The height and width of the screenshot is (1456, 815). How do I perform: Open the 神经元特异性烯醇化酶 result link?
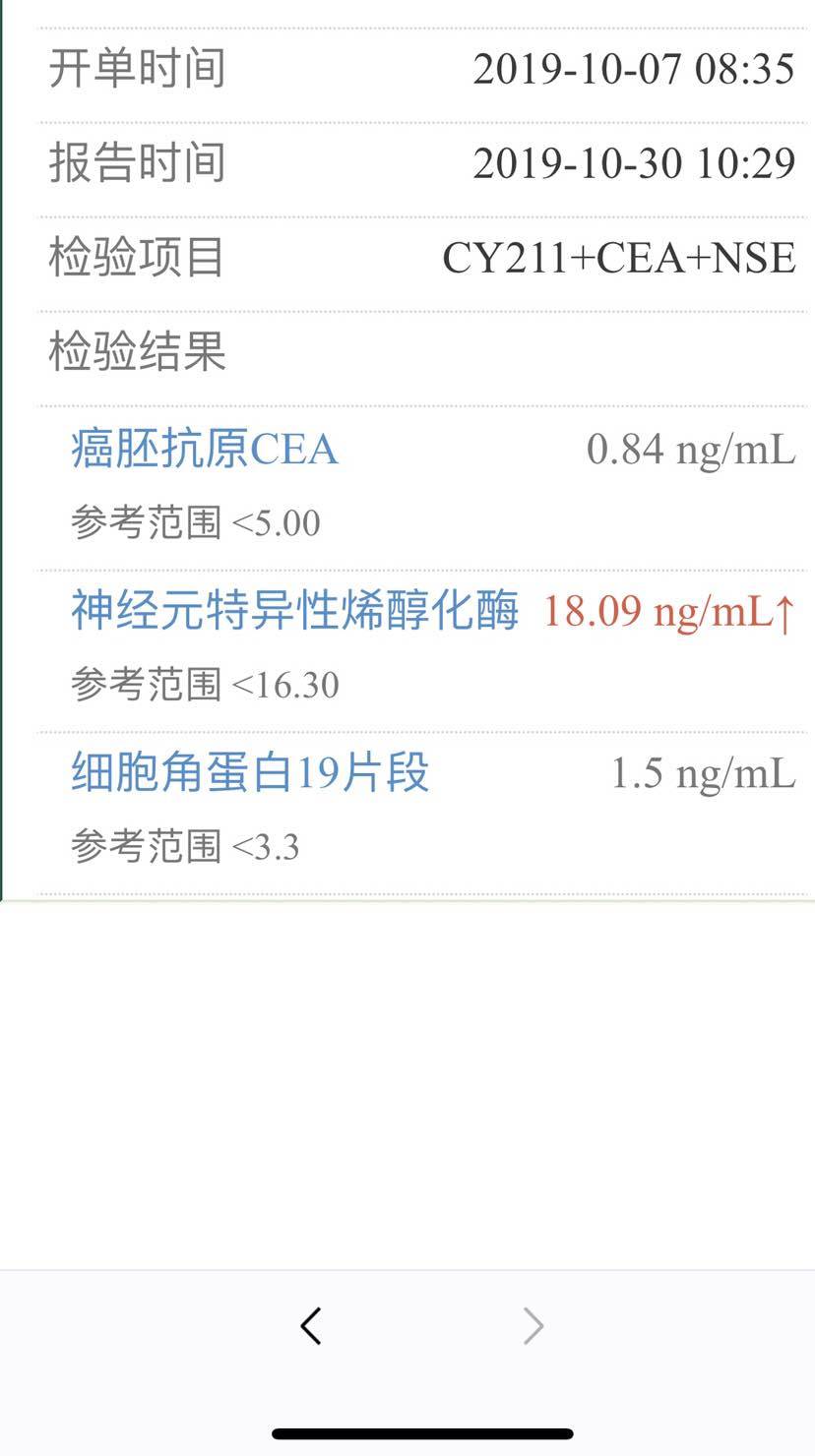coord(294,611)
